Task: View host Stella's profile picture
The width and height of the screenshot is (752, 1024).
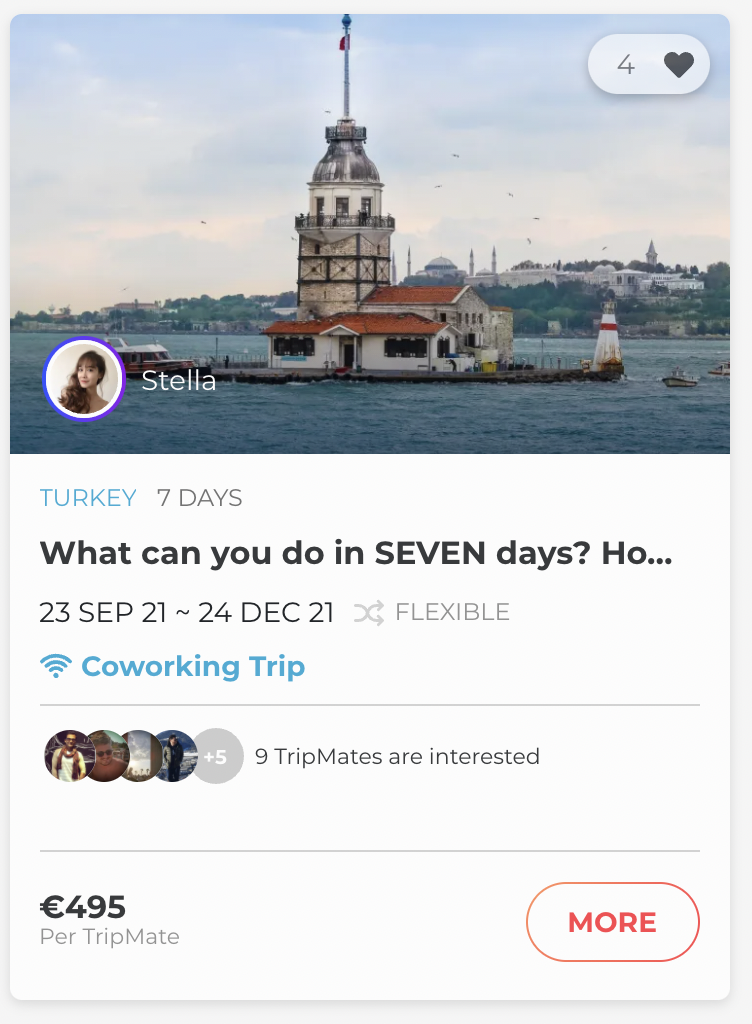Action: 83,378
